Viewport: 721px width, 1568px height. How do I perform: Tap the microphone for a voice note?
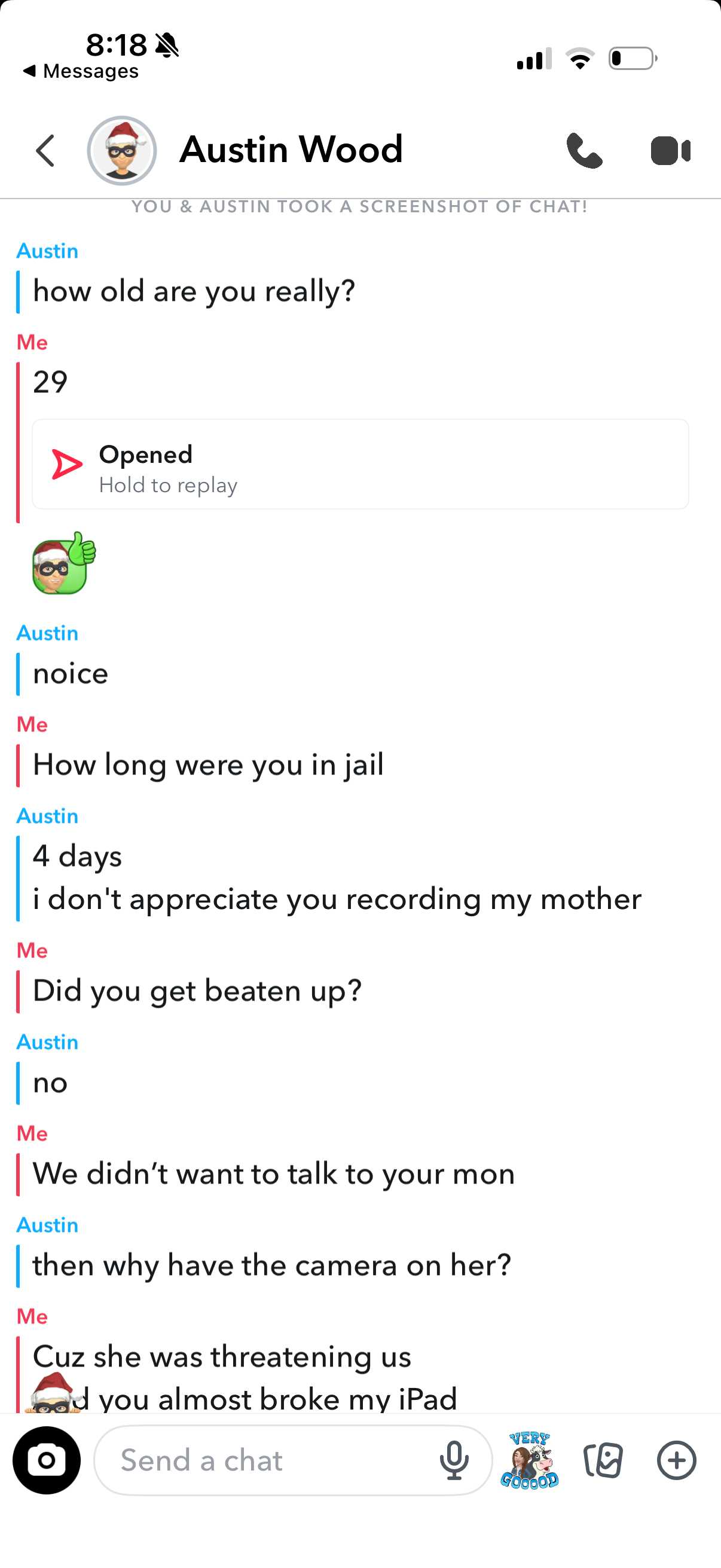[454, 1460]
